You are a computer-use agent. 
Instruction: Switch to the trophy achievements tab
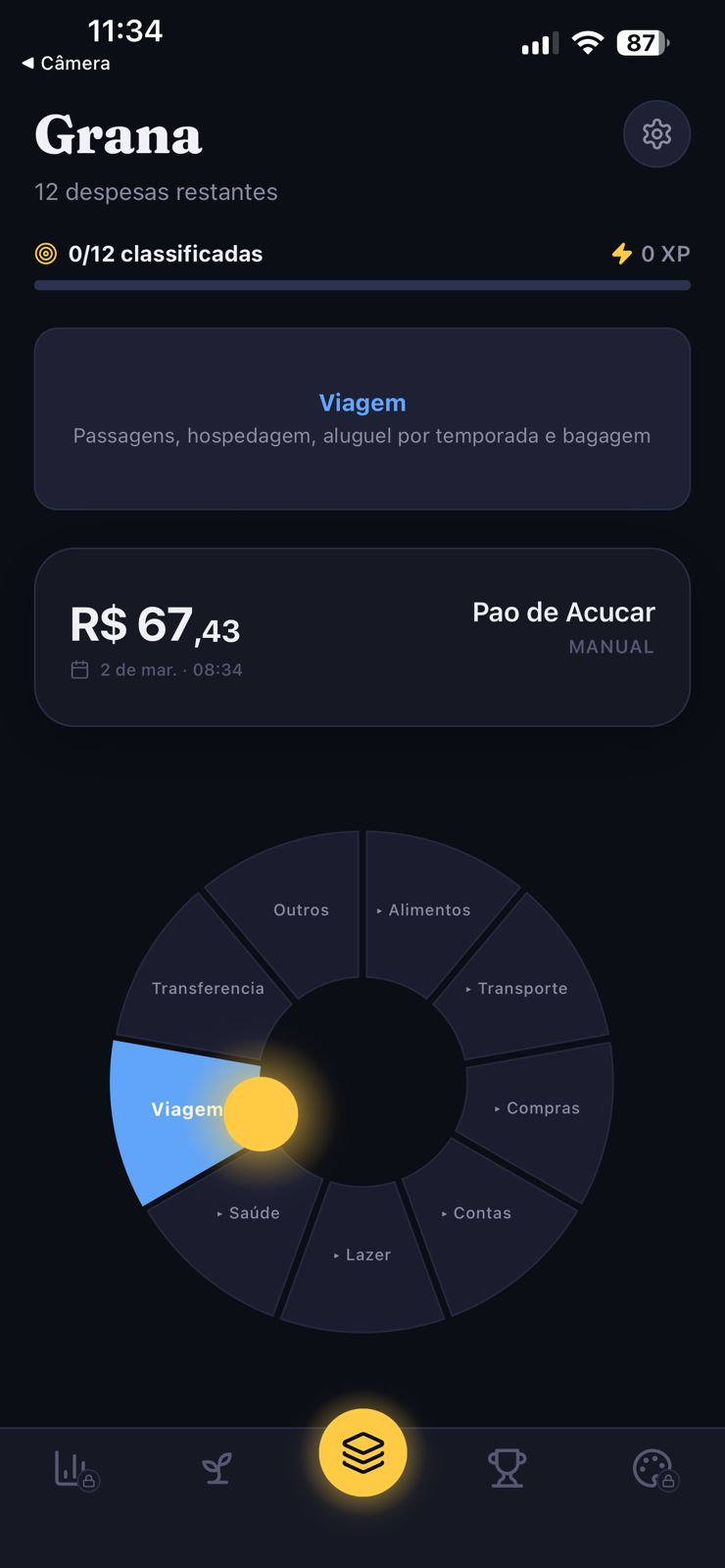coord(507,1466)
